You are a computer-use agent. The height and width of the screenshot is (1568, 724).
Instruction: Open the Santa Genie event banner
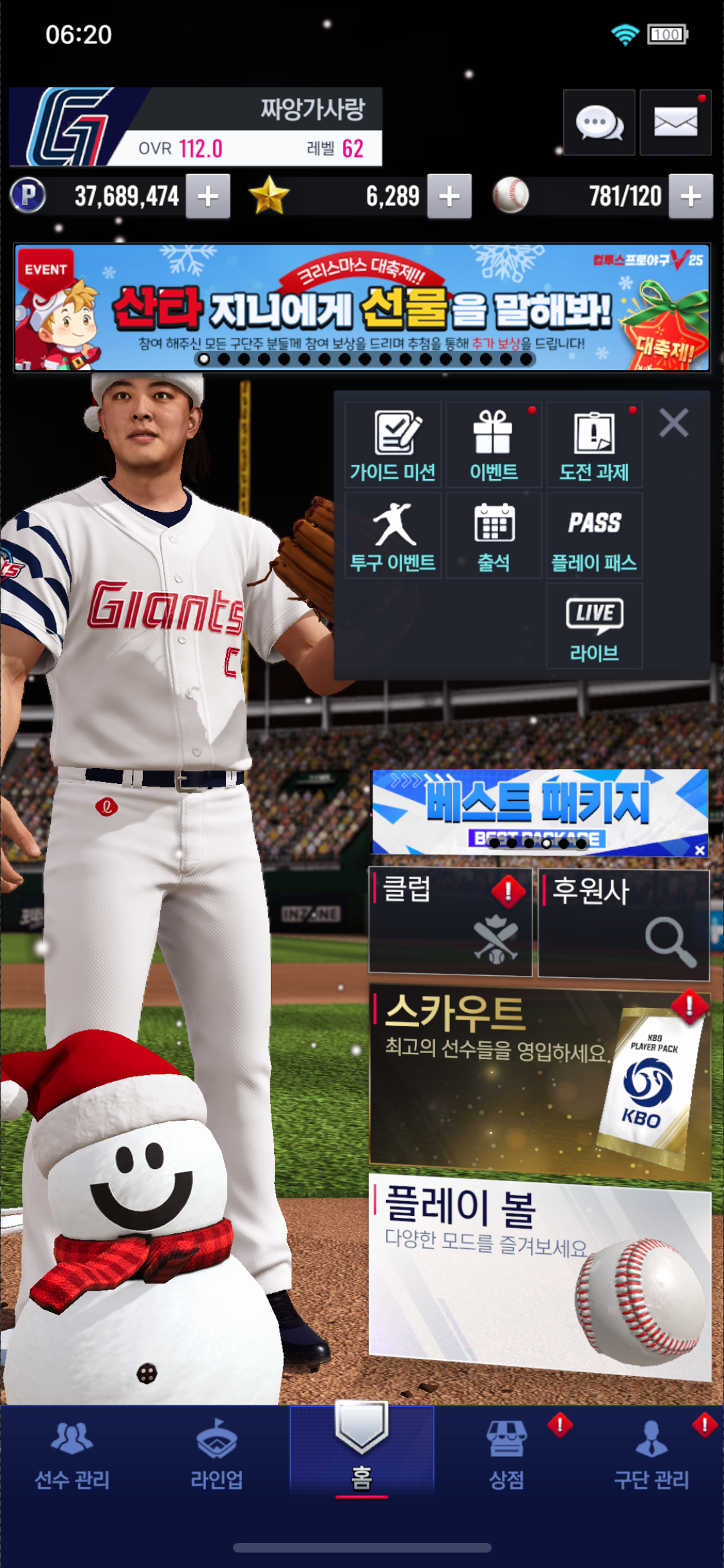(x=362, y=307)
